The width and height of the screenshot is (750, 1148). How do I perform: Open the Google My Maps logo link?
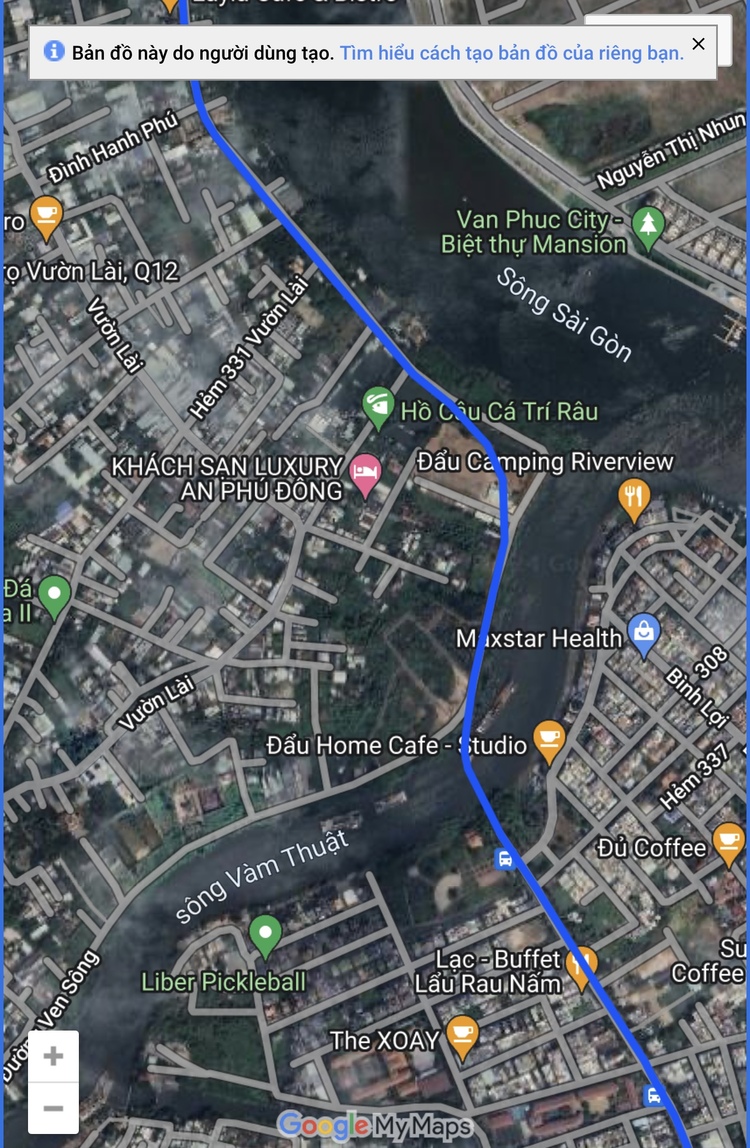(x=374, y=1126)
